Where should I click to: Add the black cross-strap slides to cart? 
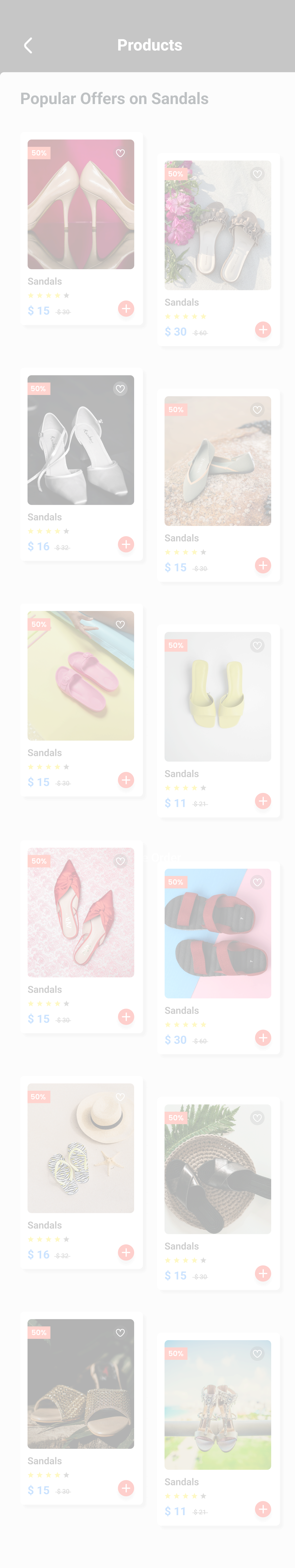[x=263, y=1273]
